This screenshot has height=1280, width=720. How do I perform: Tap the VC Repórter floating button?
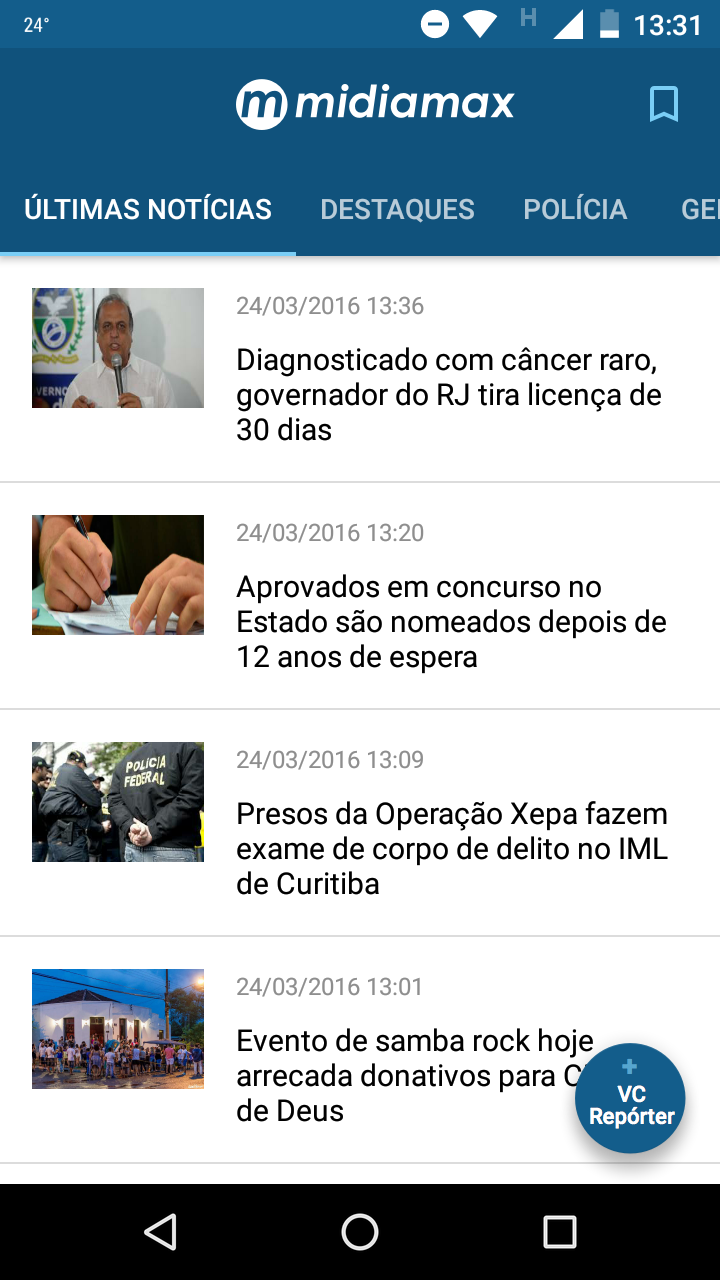[x=630, y=1098]
